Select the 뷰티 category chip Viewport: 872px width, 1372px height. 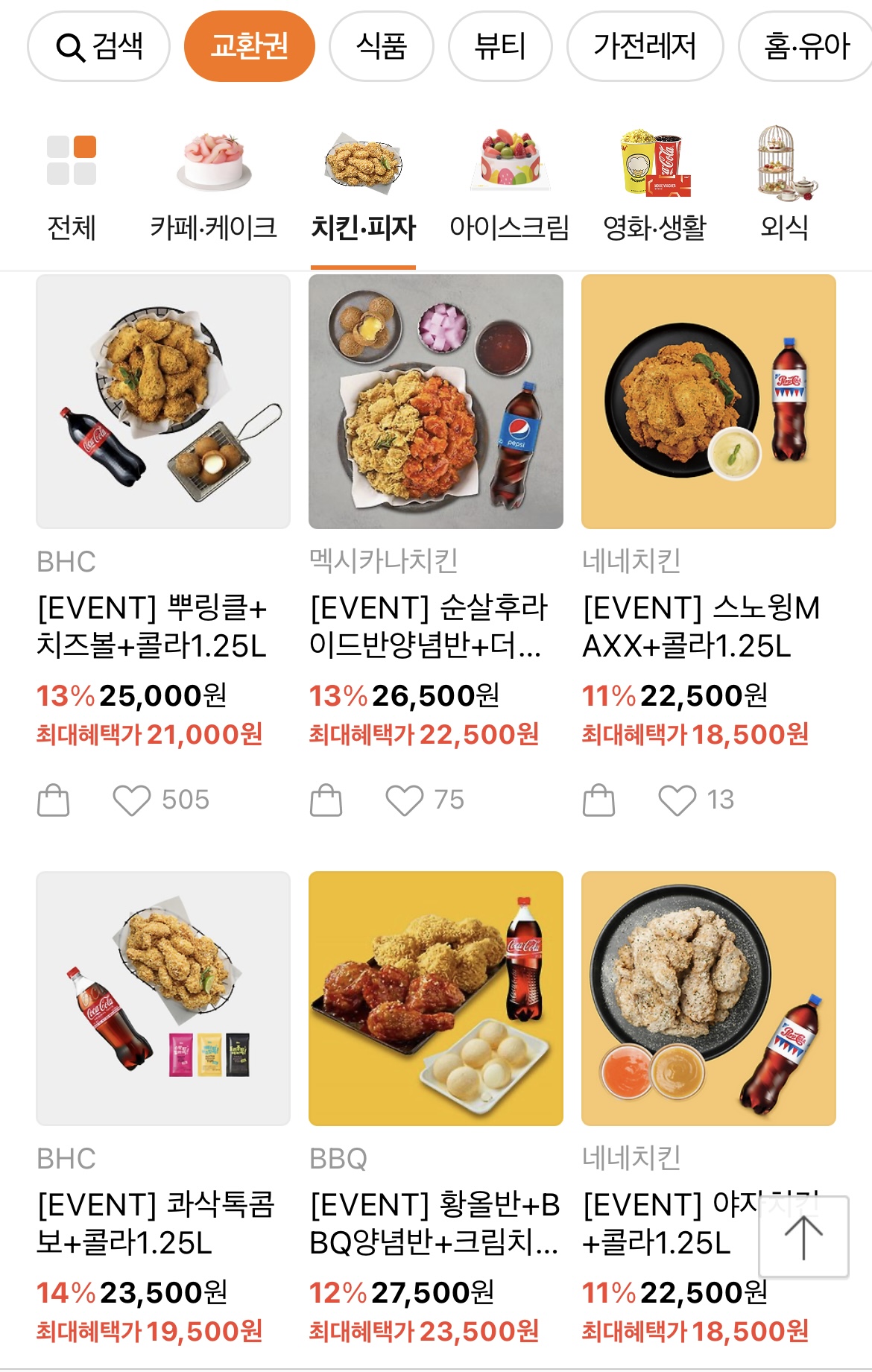click(500, 46)
